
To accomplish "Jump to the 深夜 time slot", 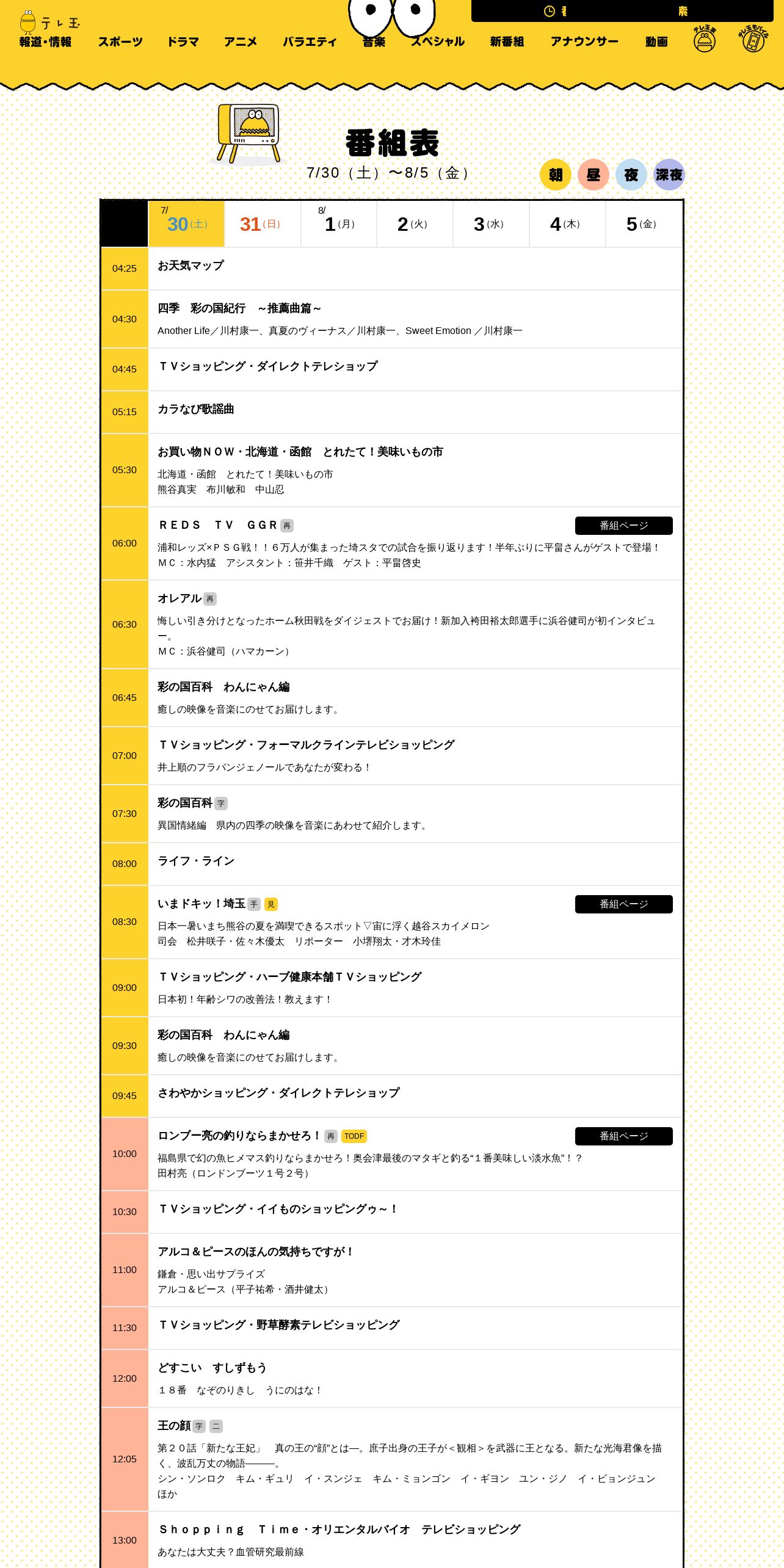I will click(x=669, y=175).
